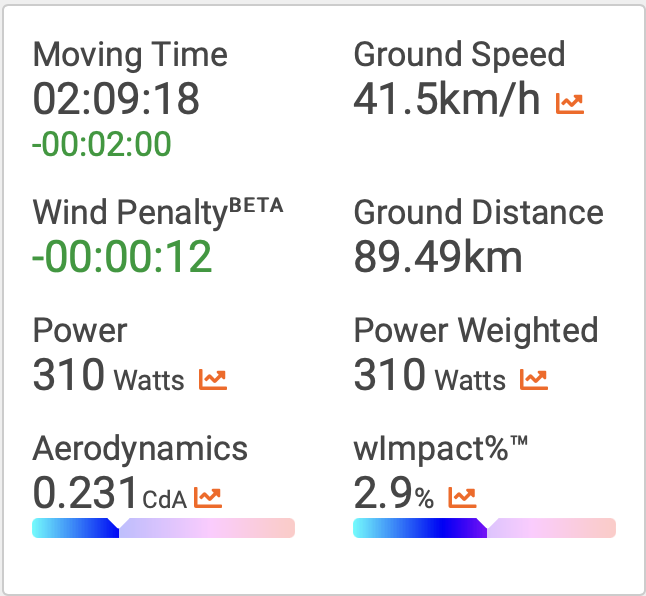Show the Power chart

pos(213,379)
